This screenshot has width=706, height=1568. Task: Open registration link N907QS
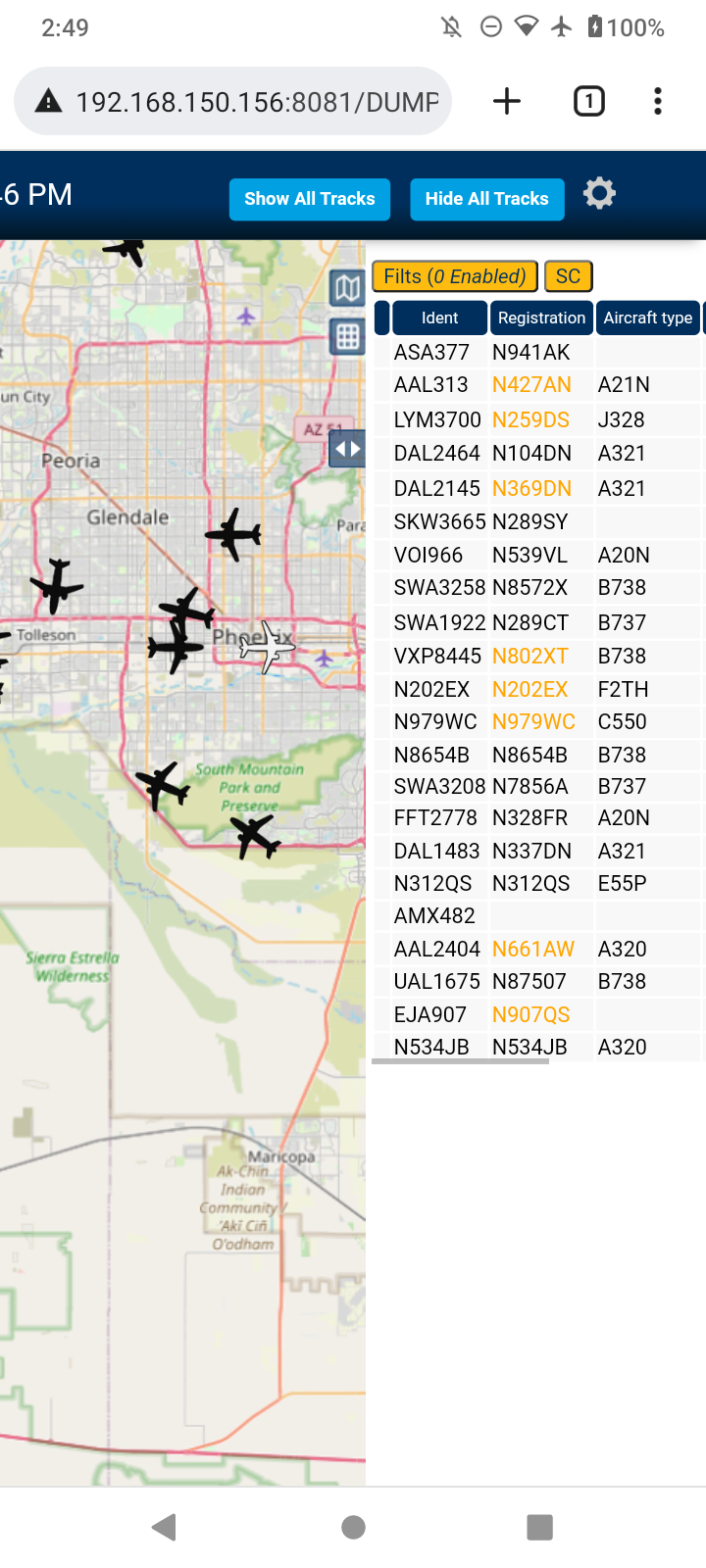pos(530,1014)
